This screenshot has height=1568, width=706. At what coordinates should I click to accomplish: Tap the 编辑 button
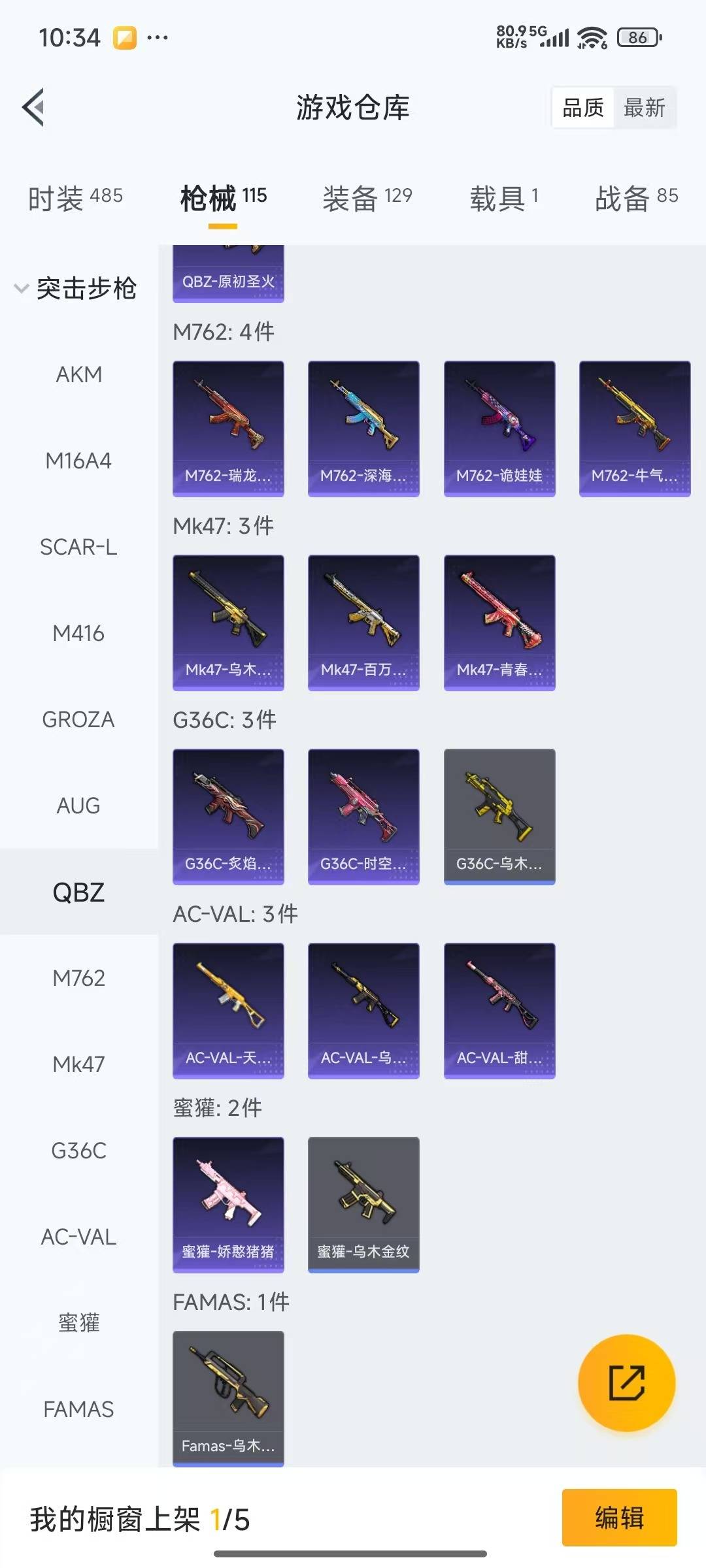[x=618, y=1517]
